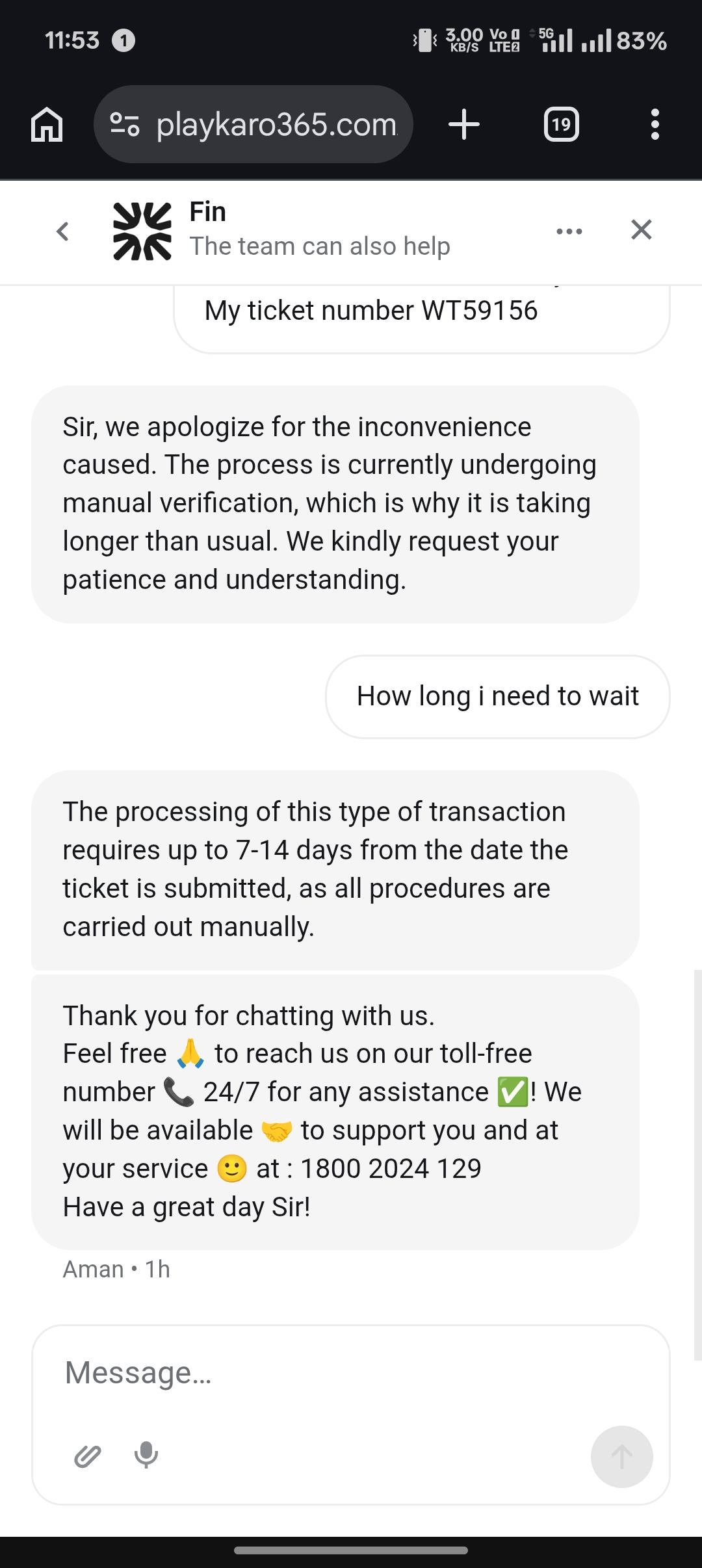The image size is (702, 1568).
Task: Go back in the Fin chat
Action: (62, 231)
